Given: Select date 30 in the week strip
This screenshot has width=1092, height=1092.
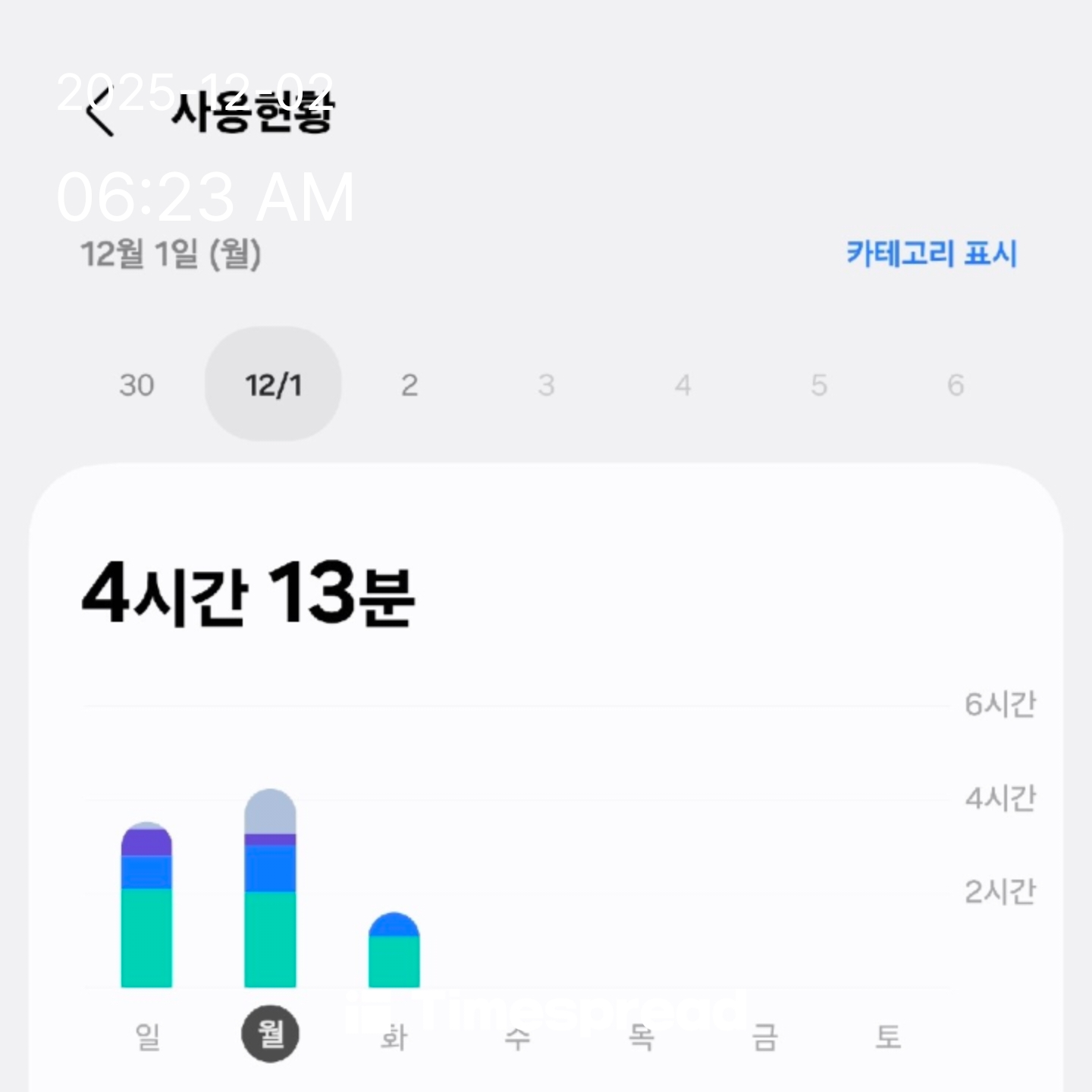Looking at the screenshot, I should pos(136,385).
